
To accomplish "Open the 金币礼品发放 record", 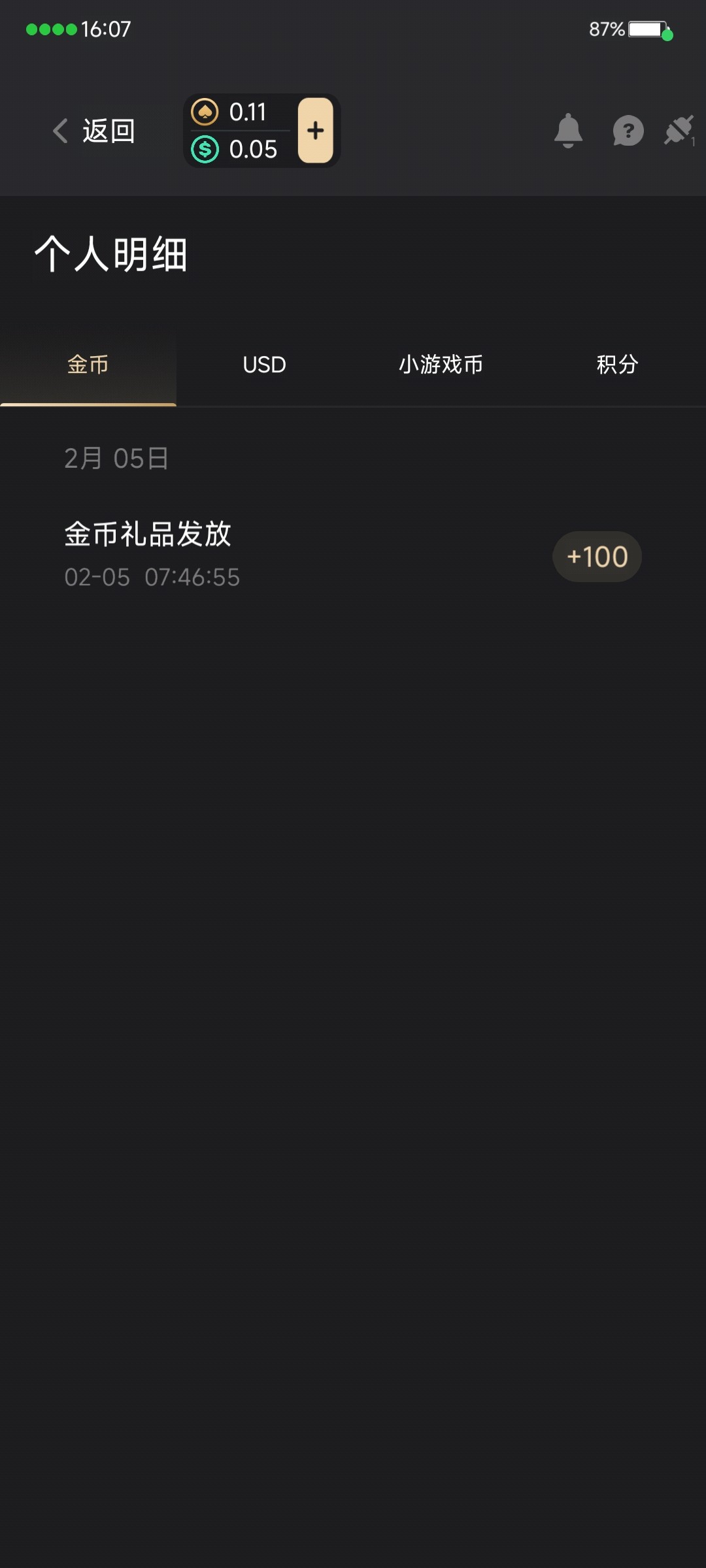I will pyautogui.click(x=353, y=555).
